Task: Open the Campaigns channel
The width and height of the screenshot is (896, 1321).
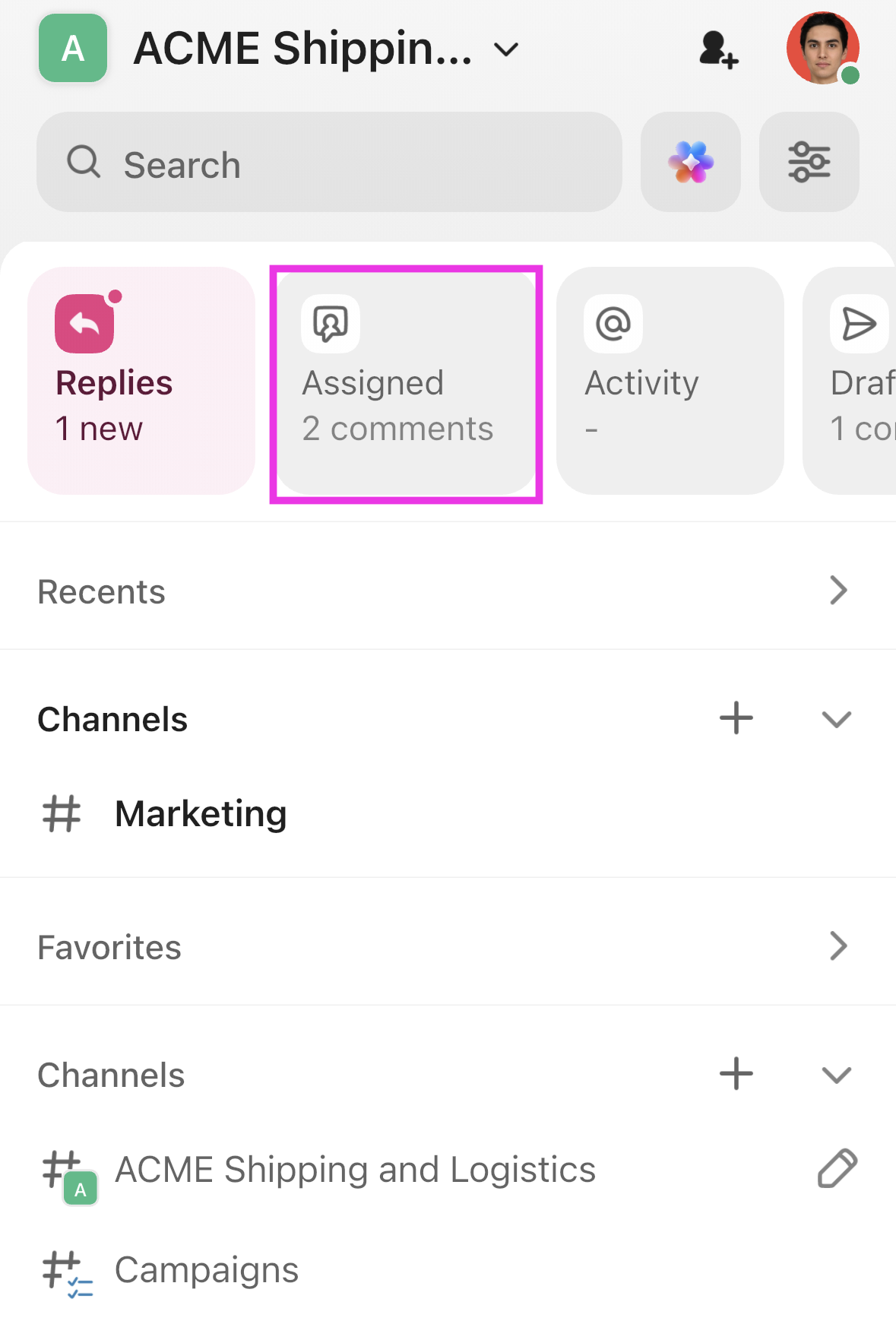Action: [x=205, y=1269]
